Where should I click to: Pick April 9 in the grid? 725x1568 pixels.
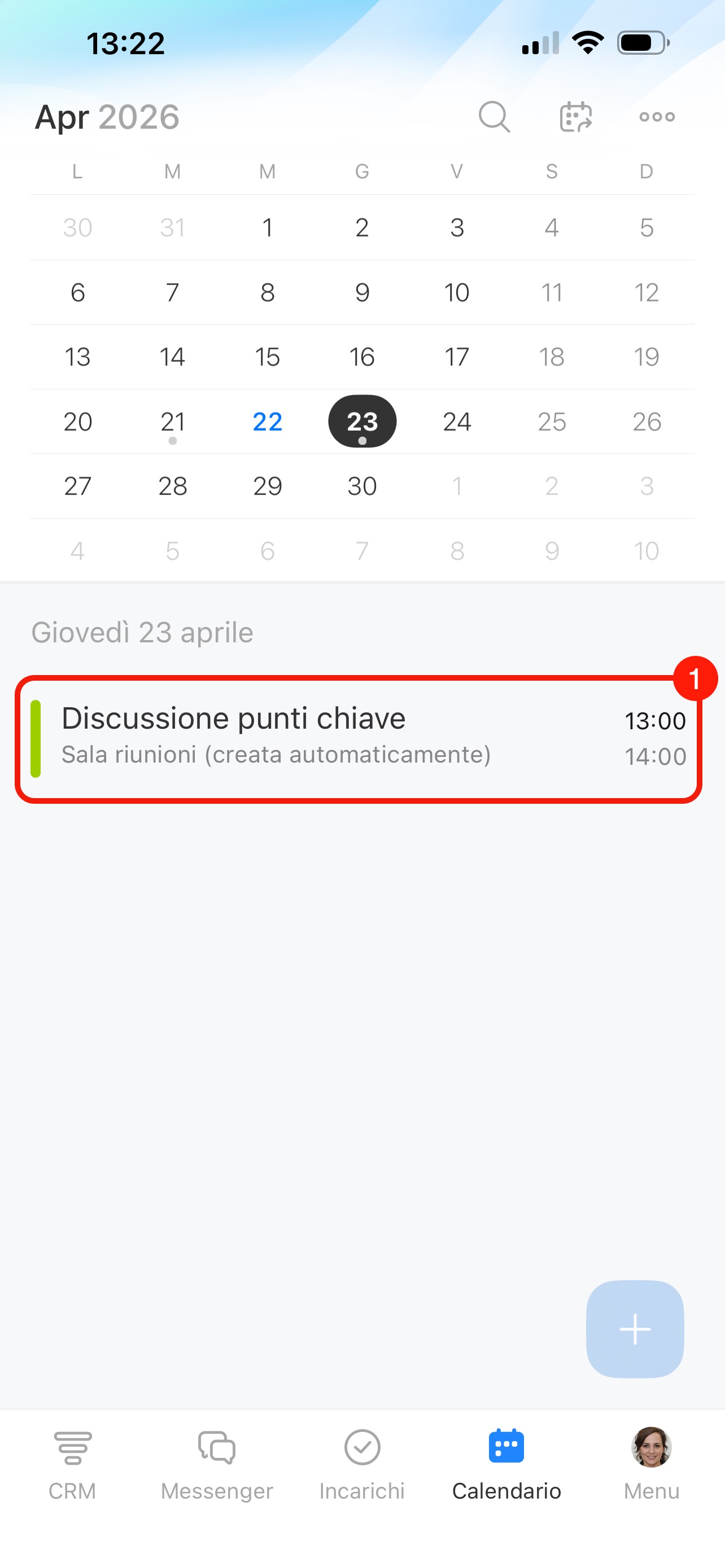pyautogui.click(x=362, y=292)
